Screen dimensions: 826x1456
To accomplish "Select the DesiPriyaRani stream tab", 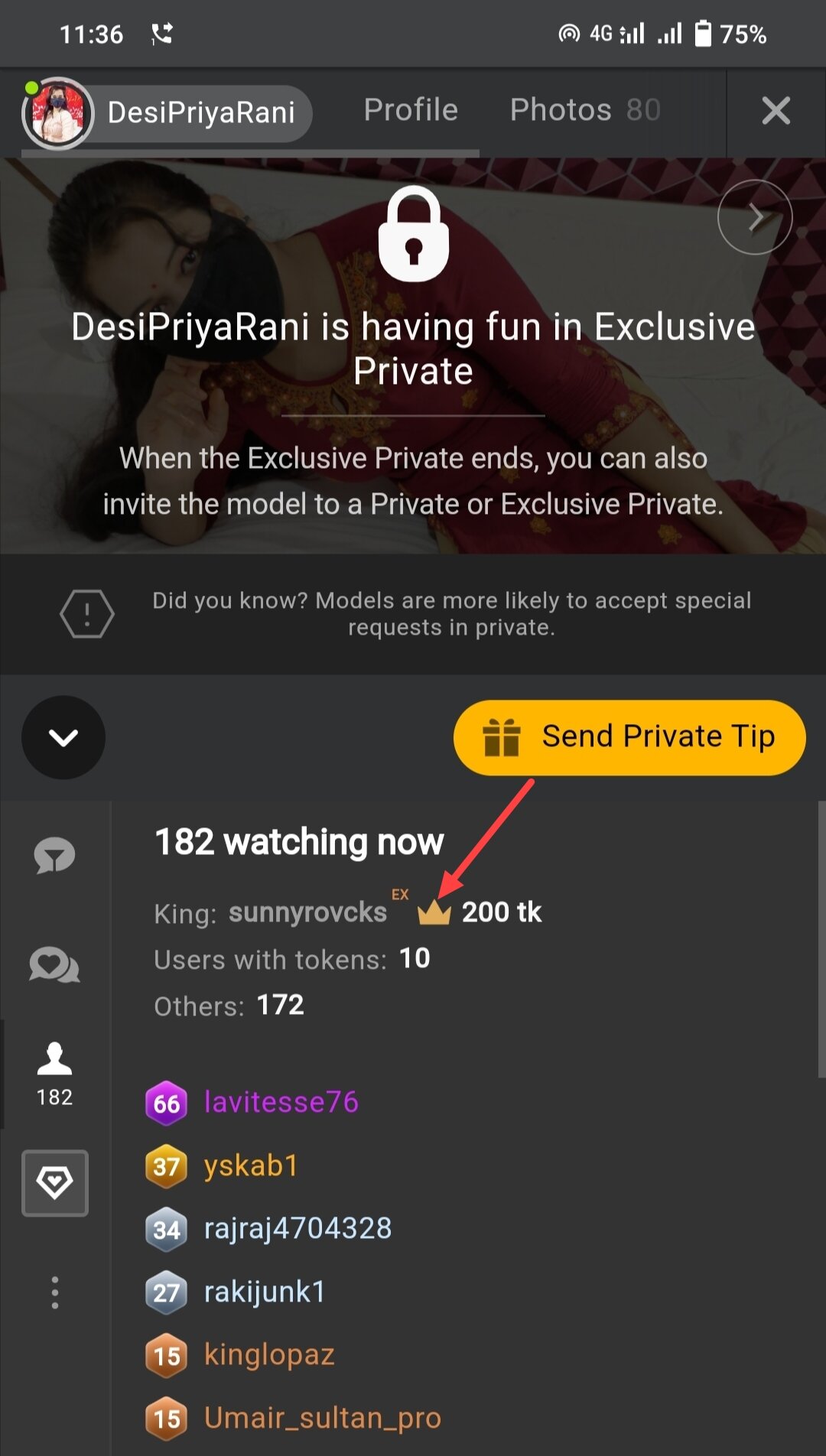I will pyautogui.click(x=167, y=113).
